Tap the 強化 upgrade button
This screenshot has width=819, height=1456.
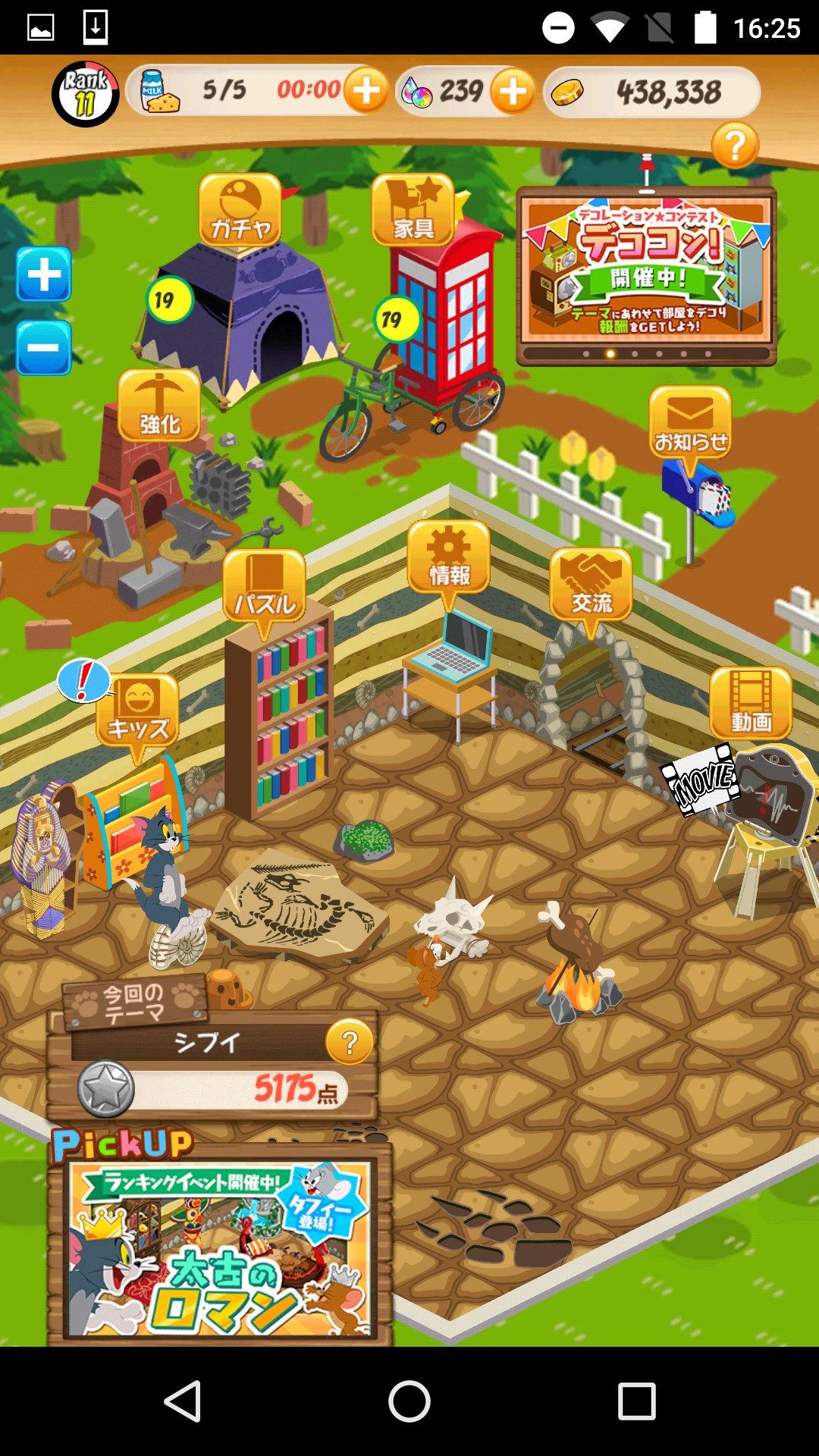click(x=159, y=407)
